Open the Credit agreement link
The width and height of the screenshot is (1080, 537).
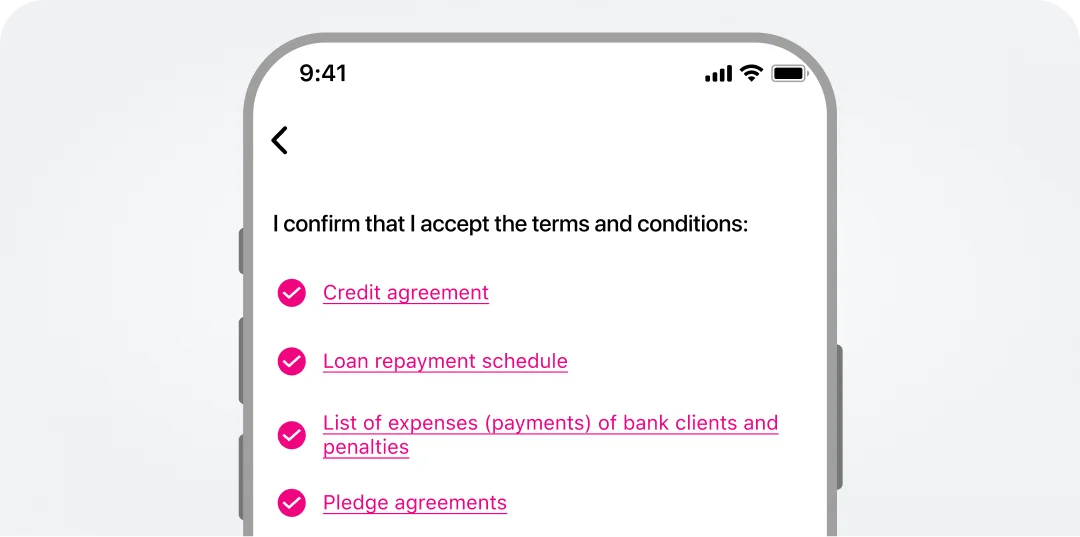pos(405,293)
